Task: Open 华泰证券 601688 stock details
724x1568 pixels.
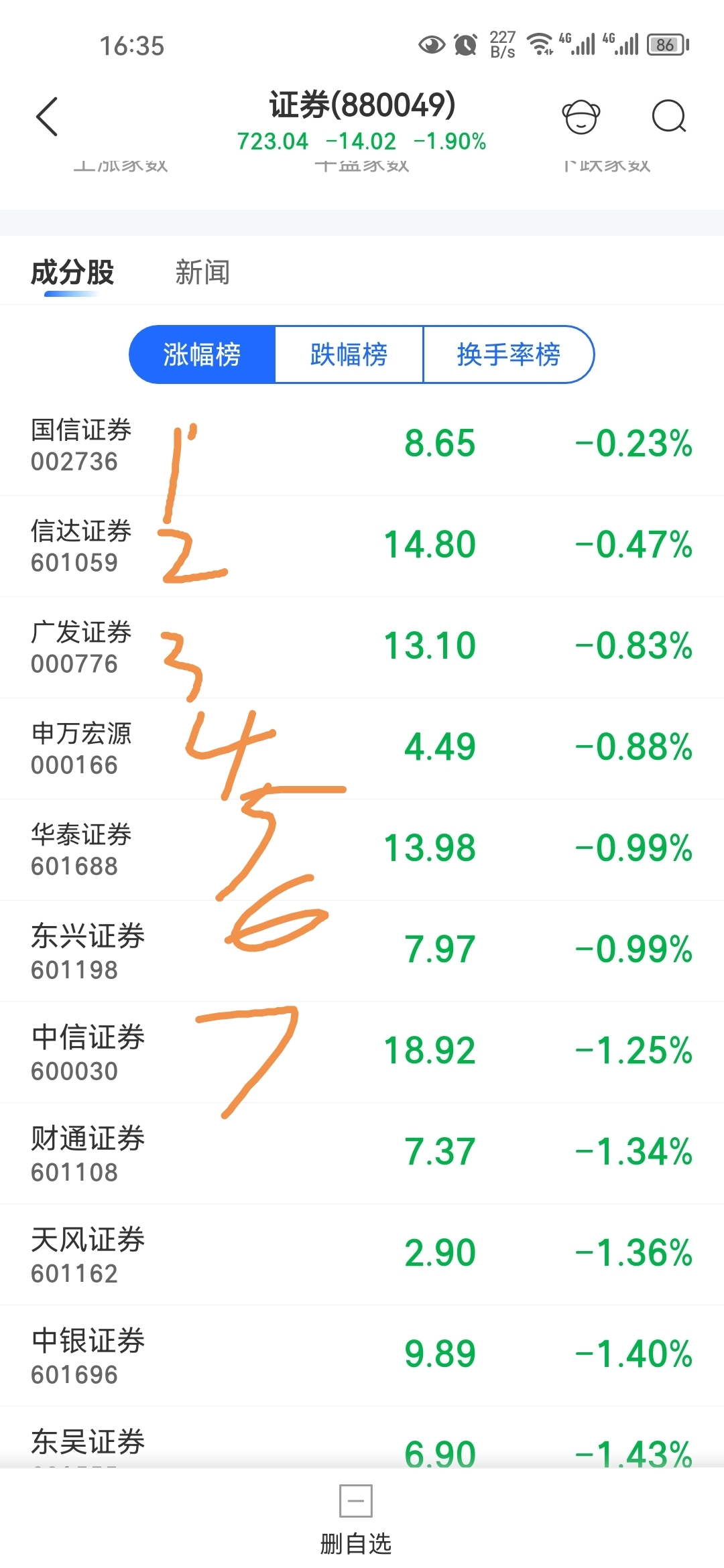Action: tap(362, 850)
